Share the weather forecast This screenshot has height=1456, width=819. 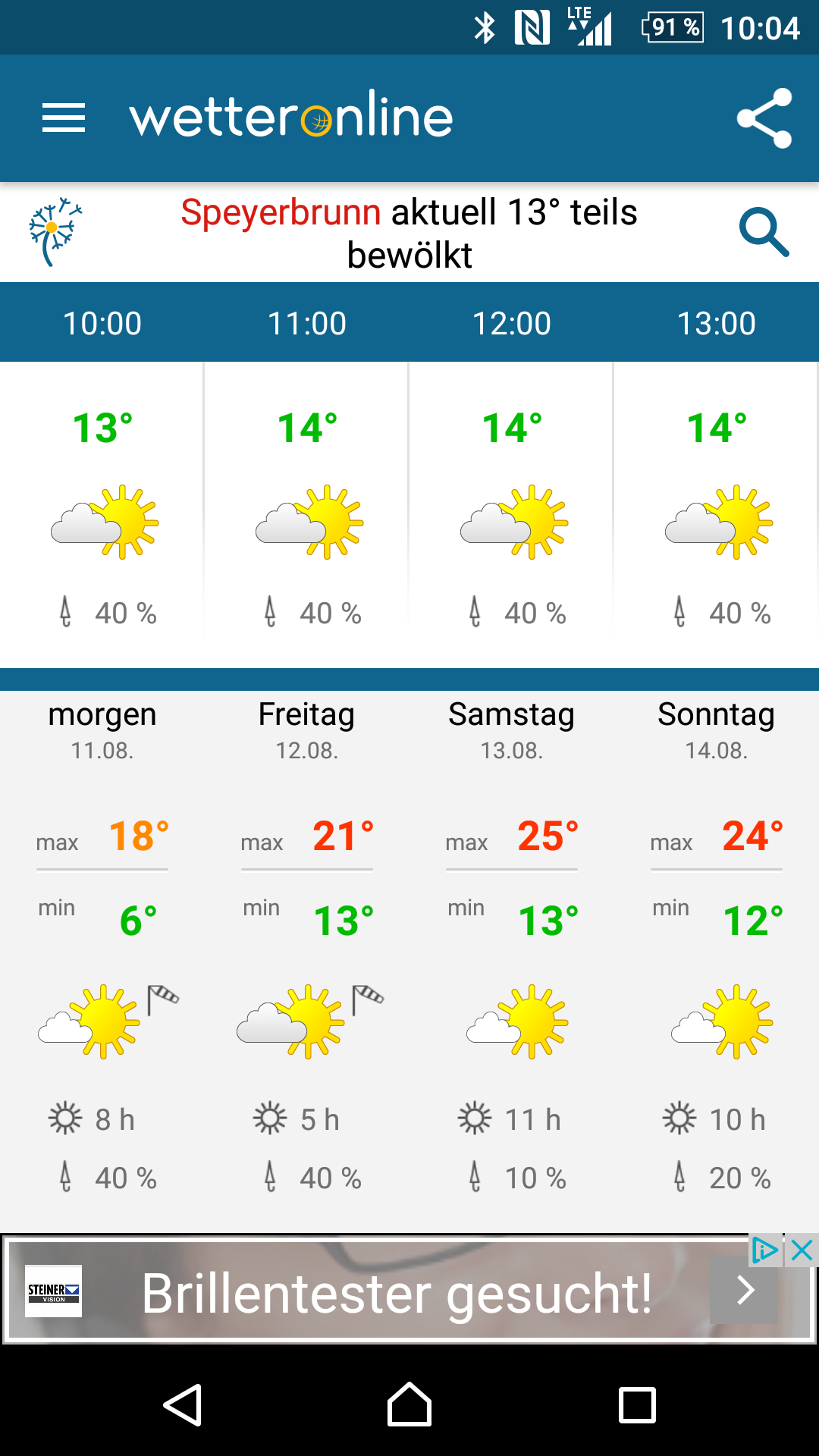pos(764,118)
